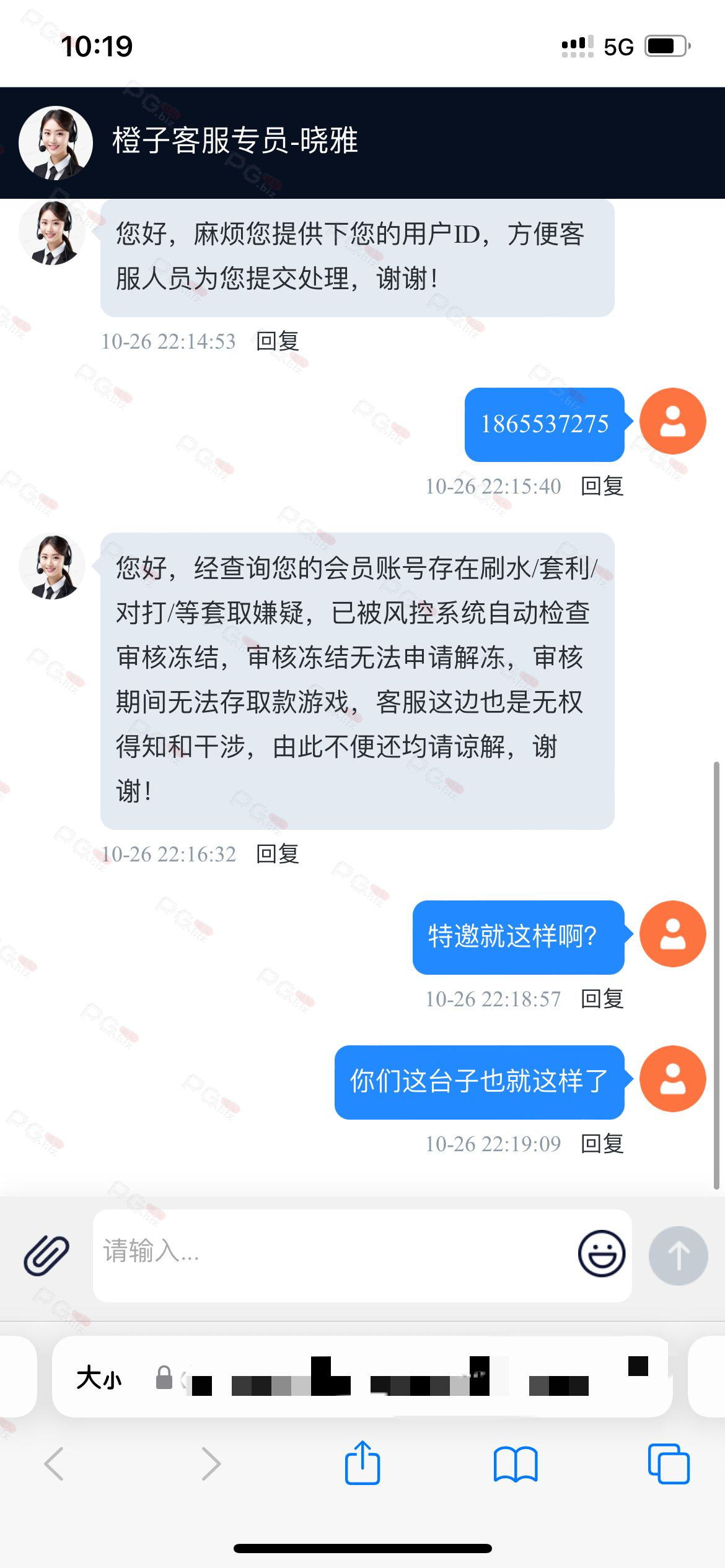Screen dimensions: 725x1568
Task: Reply to the 22:14:53 agent message
Action: point(278,341)
